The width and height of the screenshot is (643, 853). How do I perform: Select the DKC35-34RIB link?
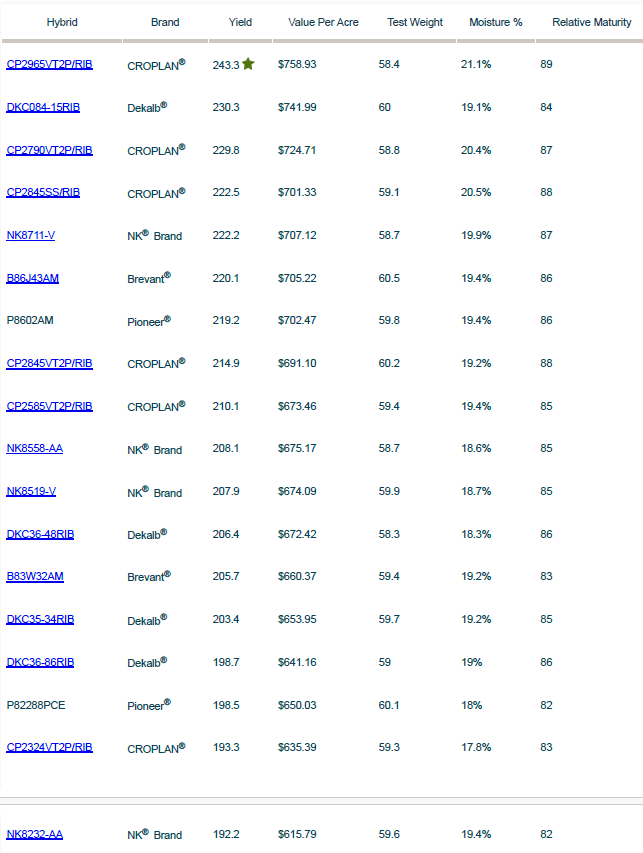(x=40, y=619)
